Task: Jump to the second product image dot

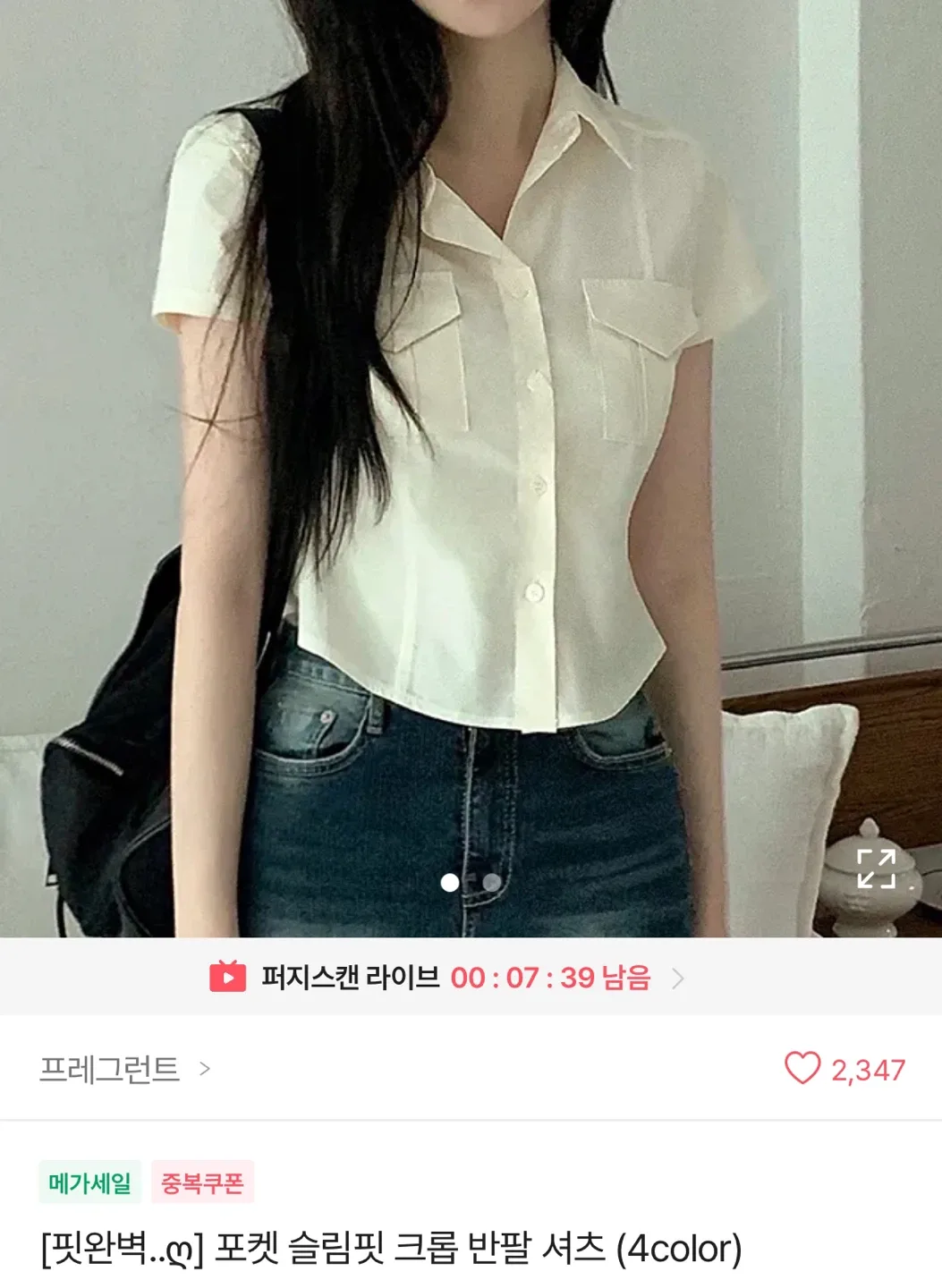Action: tap(491, 883)
